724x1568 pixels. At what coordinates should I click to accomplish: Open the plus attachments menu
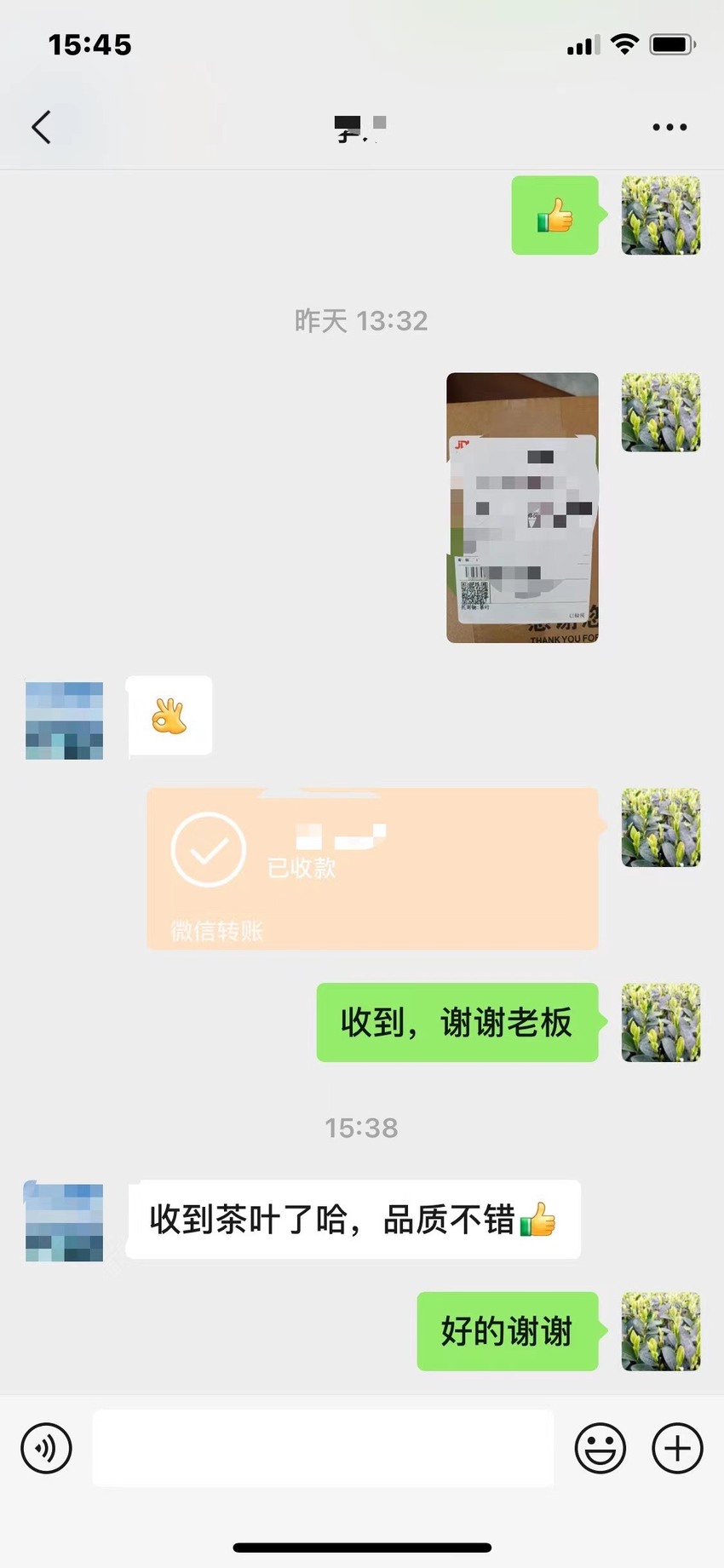pos(677,1448)
